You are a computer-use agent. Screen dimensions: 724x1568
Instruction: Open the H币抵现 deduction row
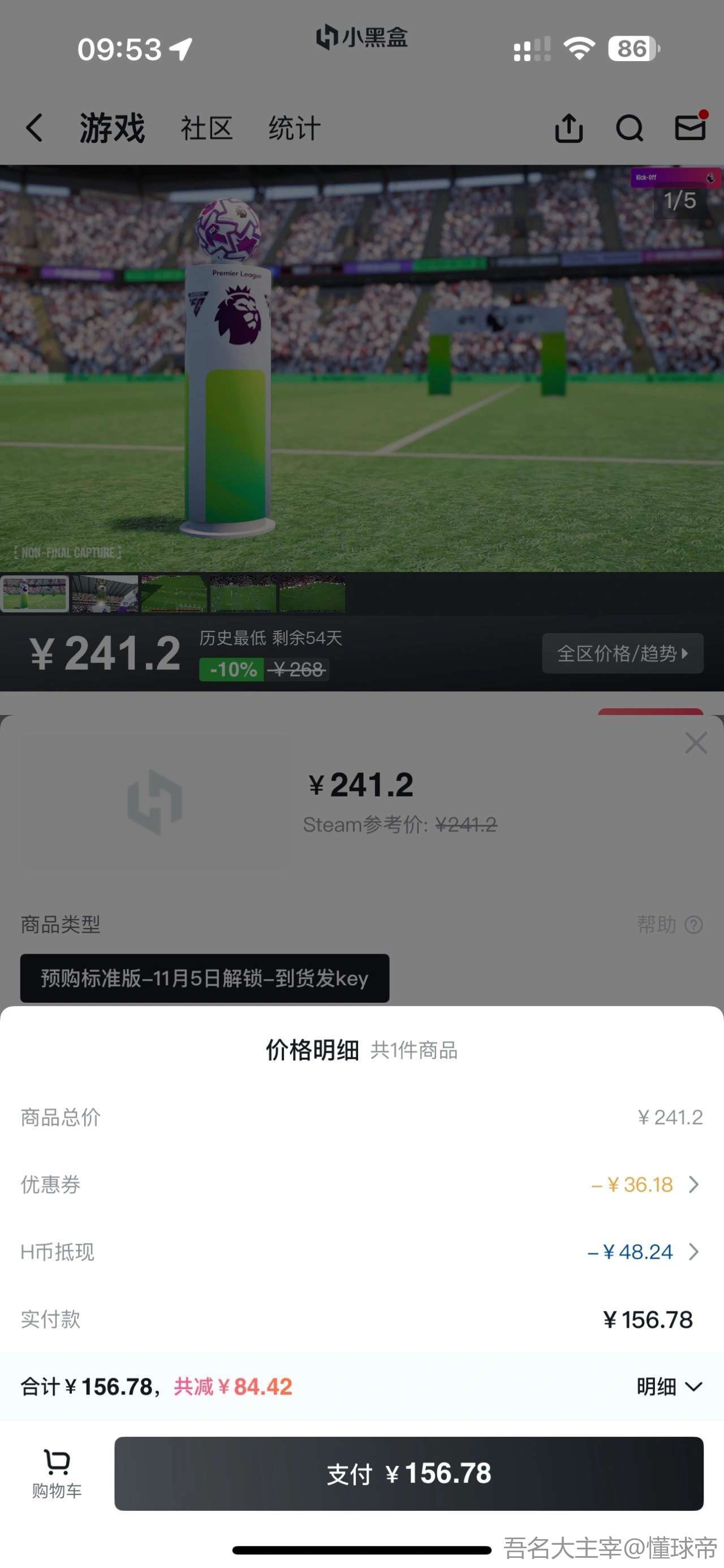(644, 1251)
